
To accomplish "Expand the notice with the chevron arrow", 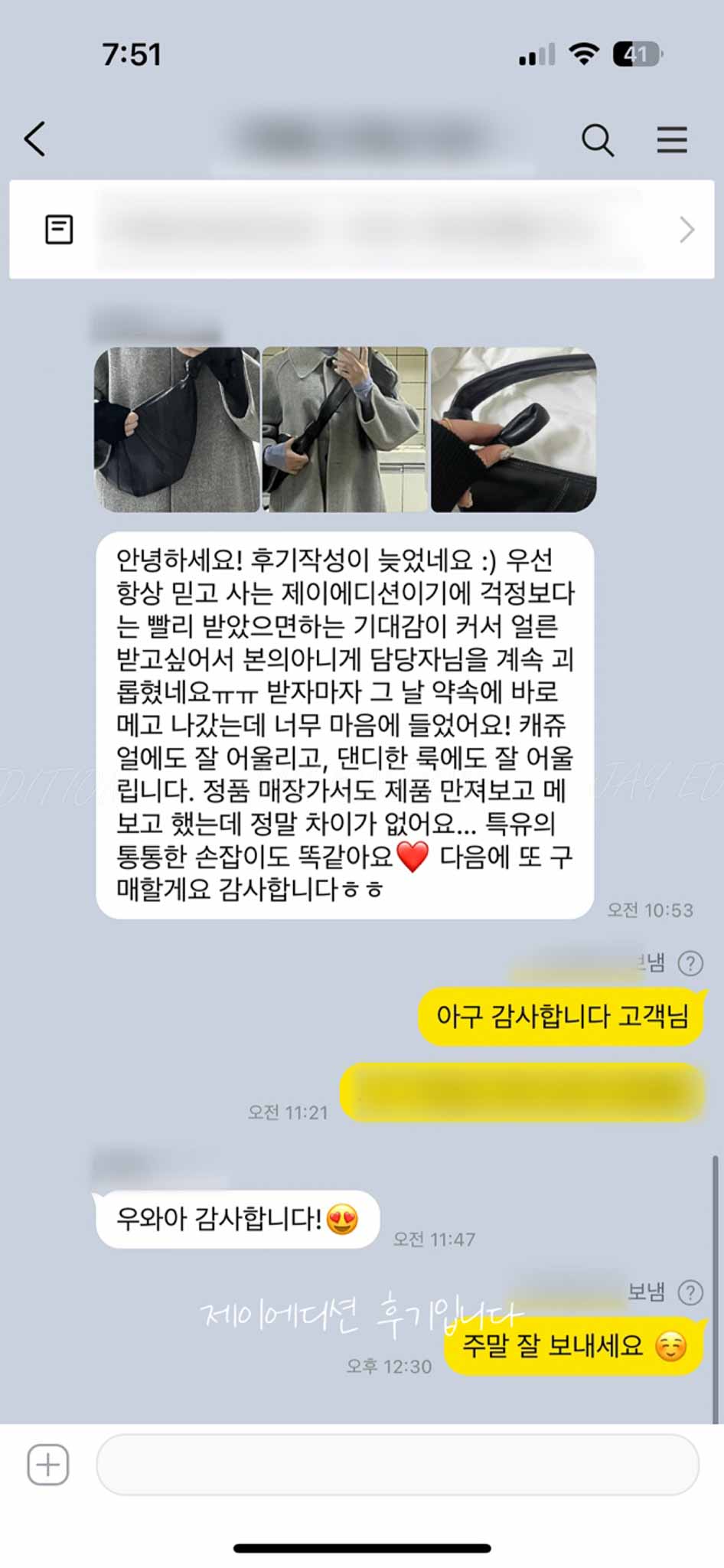I will pyautogui.click(x=686, y=230).
